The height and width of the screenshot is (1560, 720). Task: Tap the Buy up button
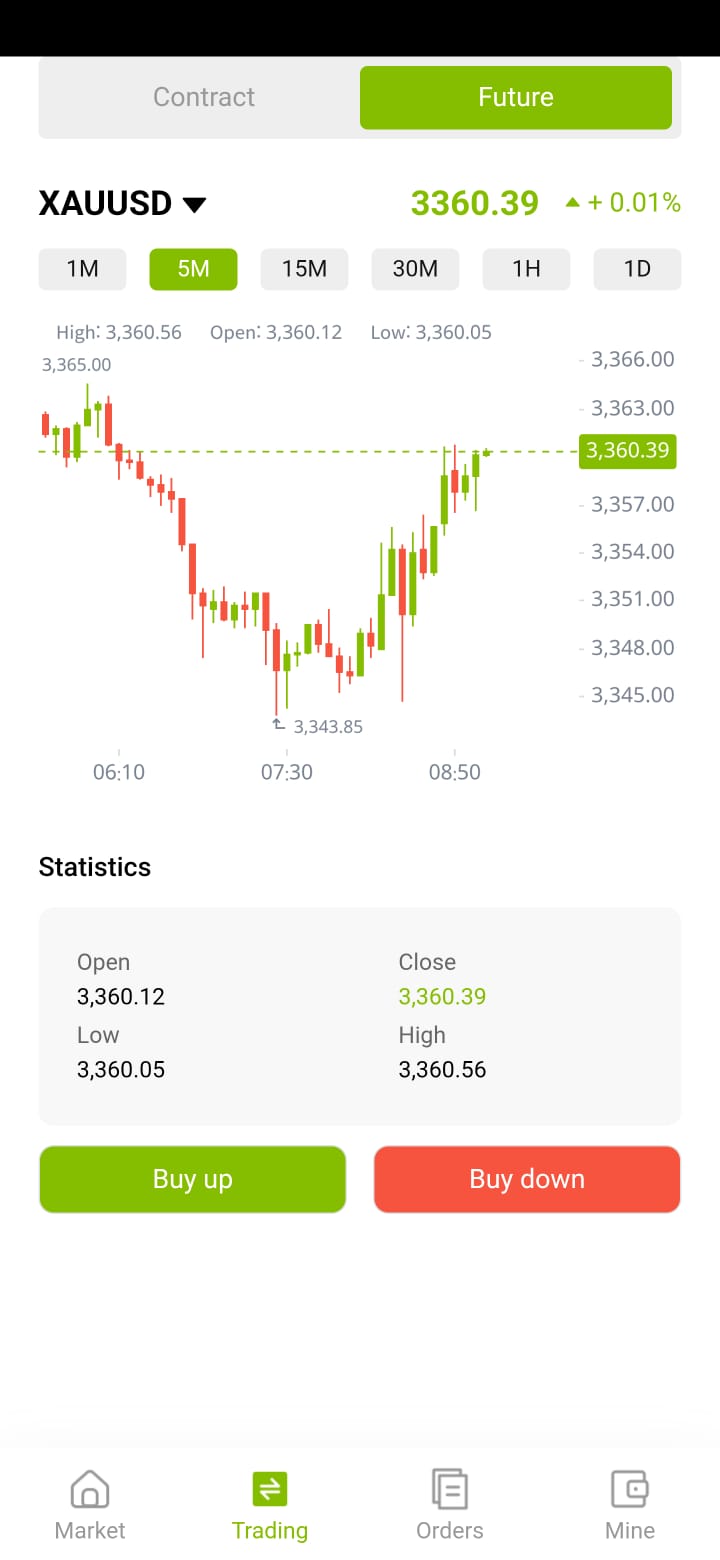click(x=193, y=1179)
